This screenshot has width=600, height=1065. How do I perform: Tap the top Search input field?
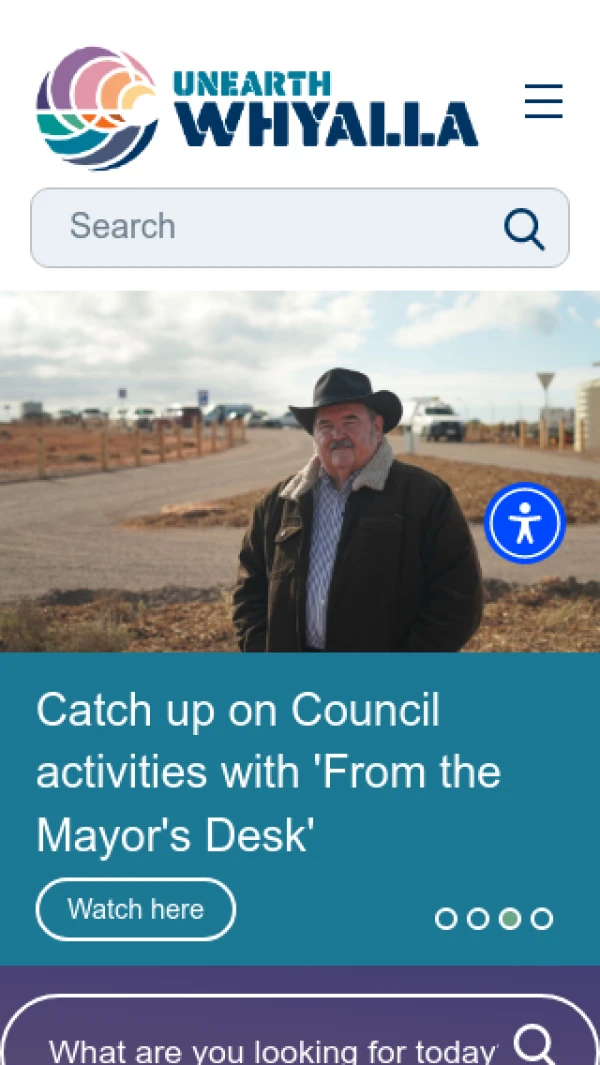pos(270,227)
